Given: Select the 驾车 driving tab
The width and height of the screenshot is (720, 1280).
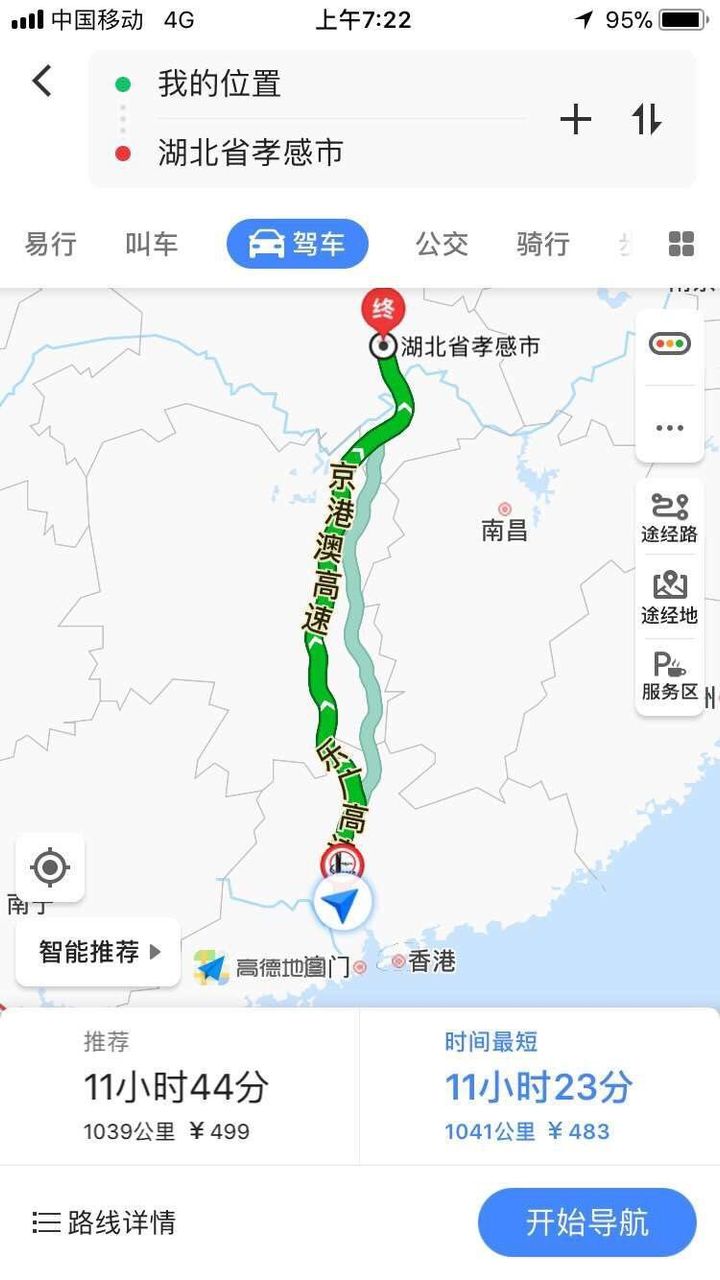Looking at the screenshot, I should pos(297,244).
